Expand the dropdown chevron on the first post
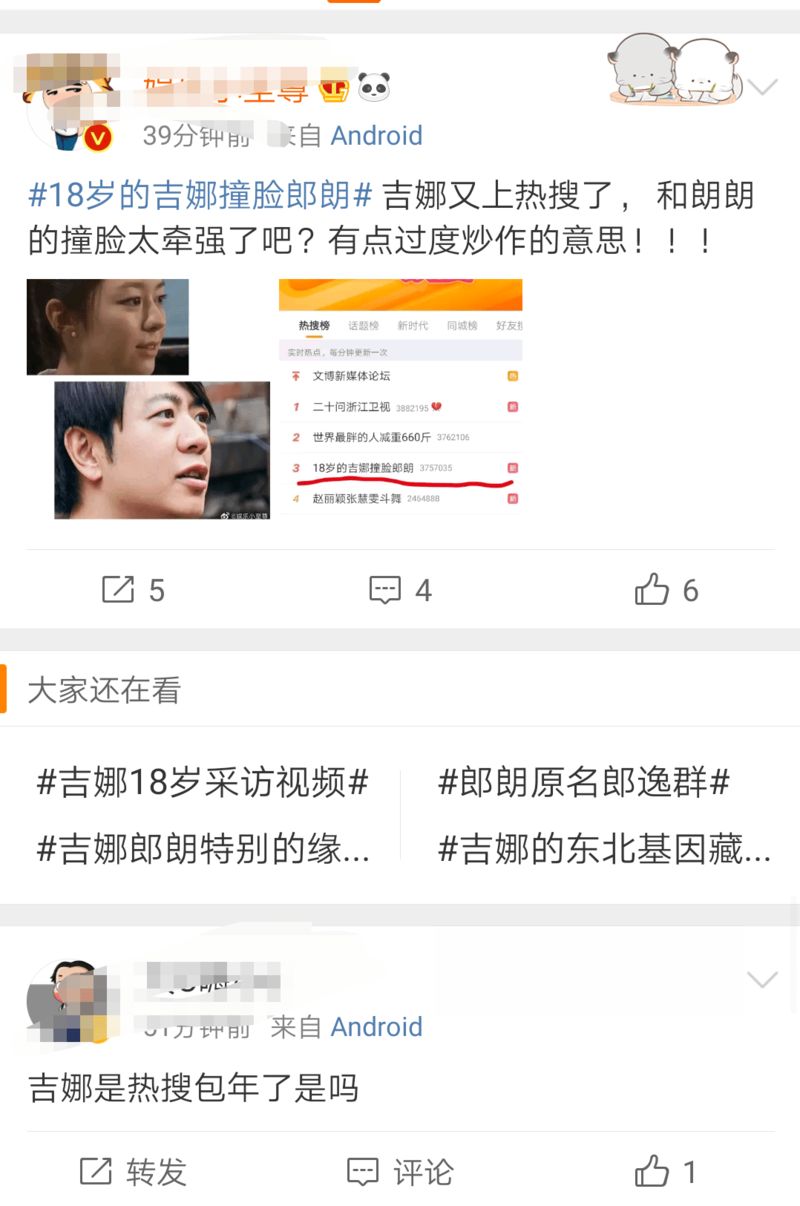The height and width of the screenshot is (1206, 800). 762,88
